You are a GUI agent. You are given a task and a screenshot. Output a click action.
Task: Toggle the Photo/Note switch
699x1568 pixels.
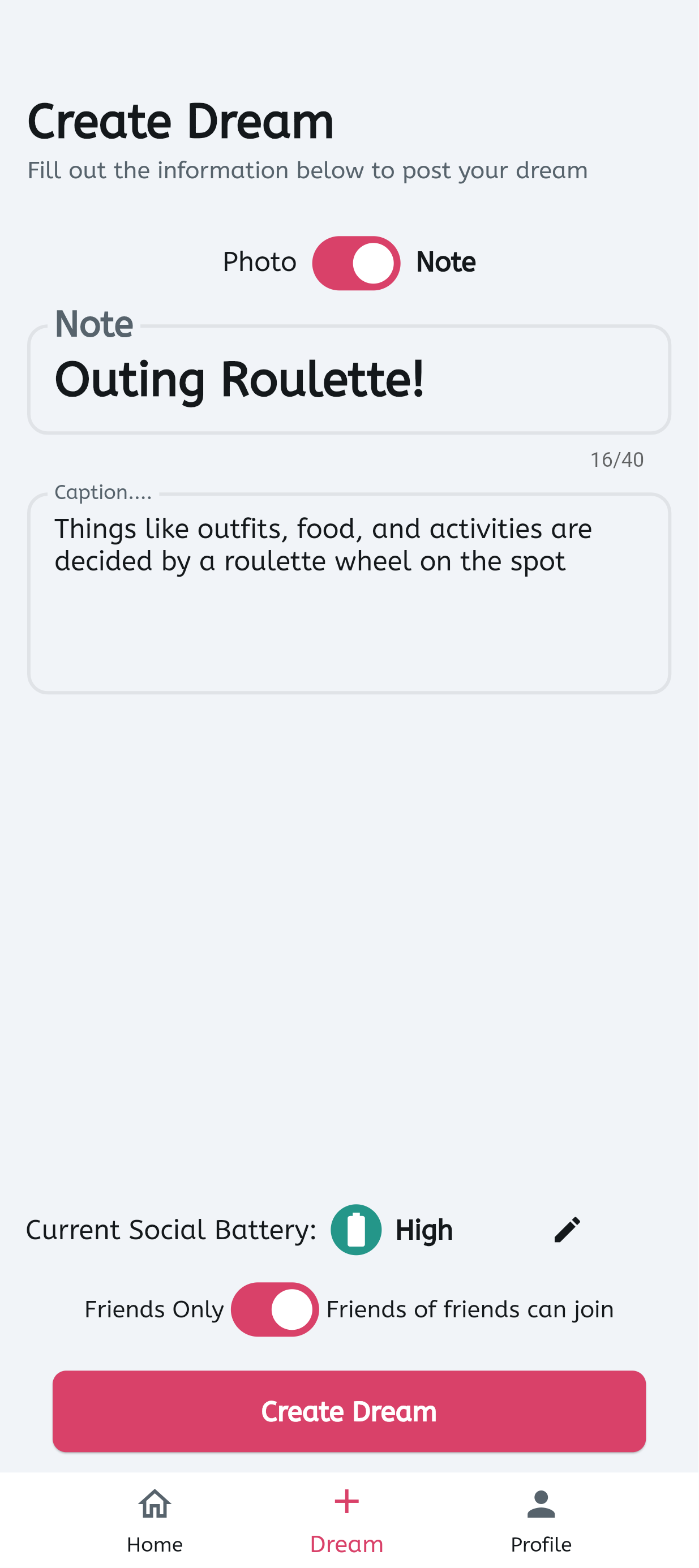[356, 263]
